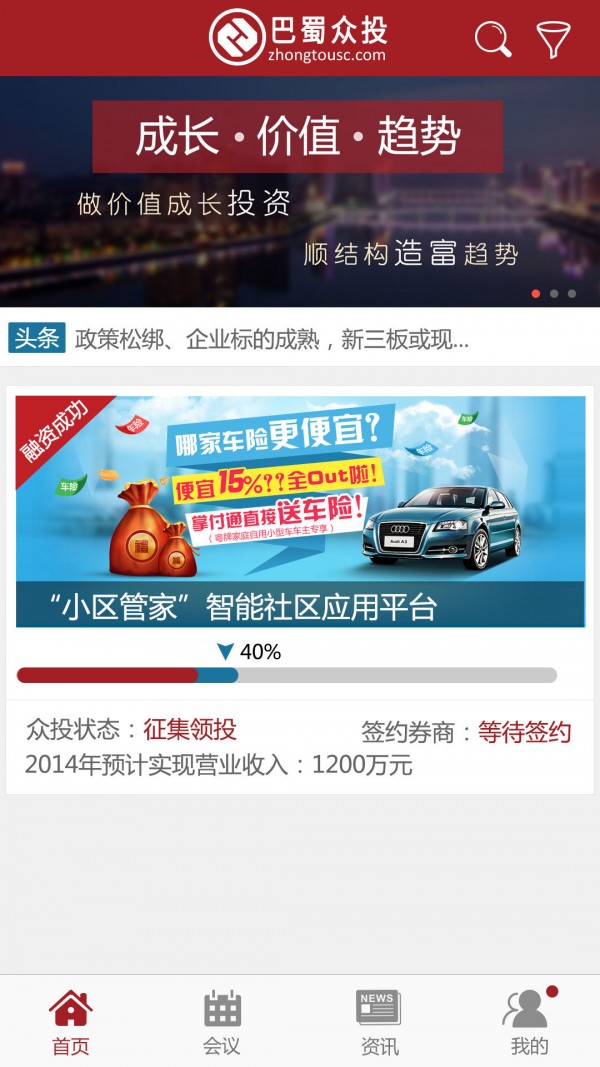Read the 头条 headline about 新三板
The image size is (600, 1067).
click(271, 339)
